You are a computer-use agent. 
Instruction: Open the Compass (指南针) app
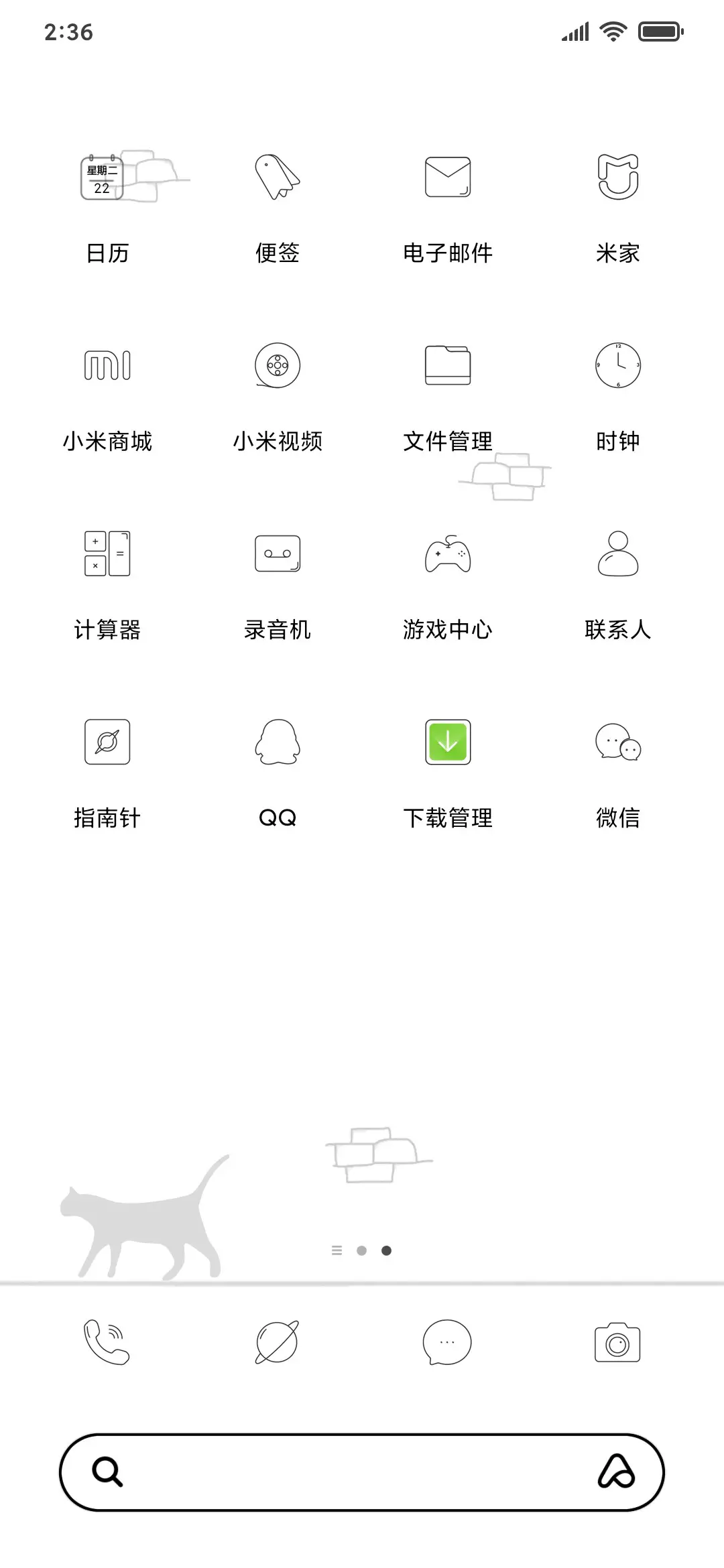click(107, 742)
